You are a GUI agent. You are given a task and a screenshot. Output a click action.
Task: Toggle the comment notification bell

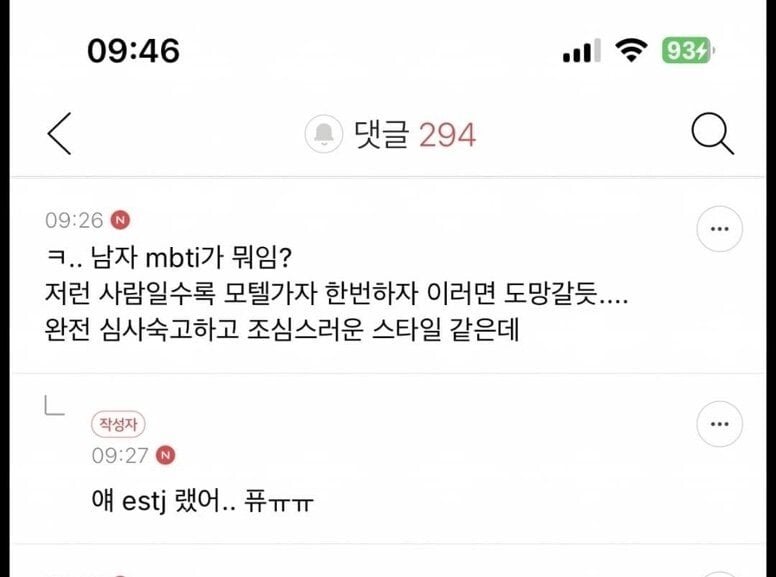click(x=324, y=134)
